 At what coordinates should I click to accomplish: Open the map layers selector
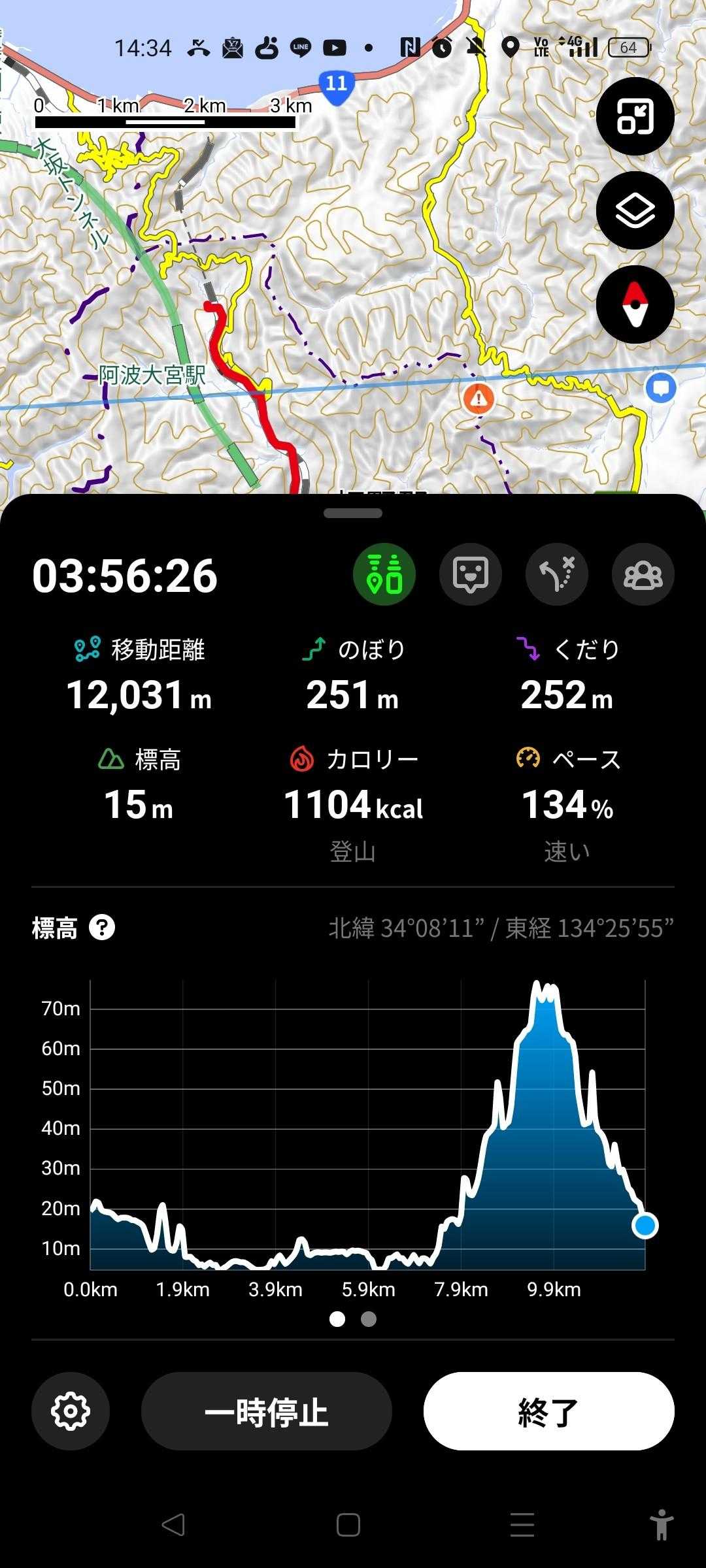(x=635, y=210)
